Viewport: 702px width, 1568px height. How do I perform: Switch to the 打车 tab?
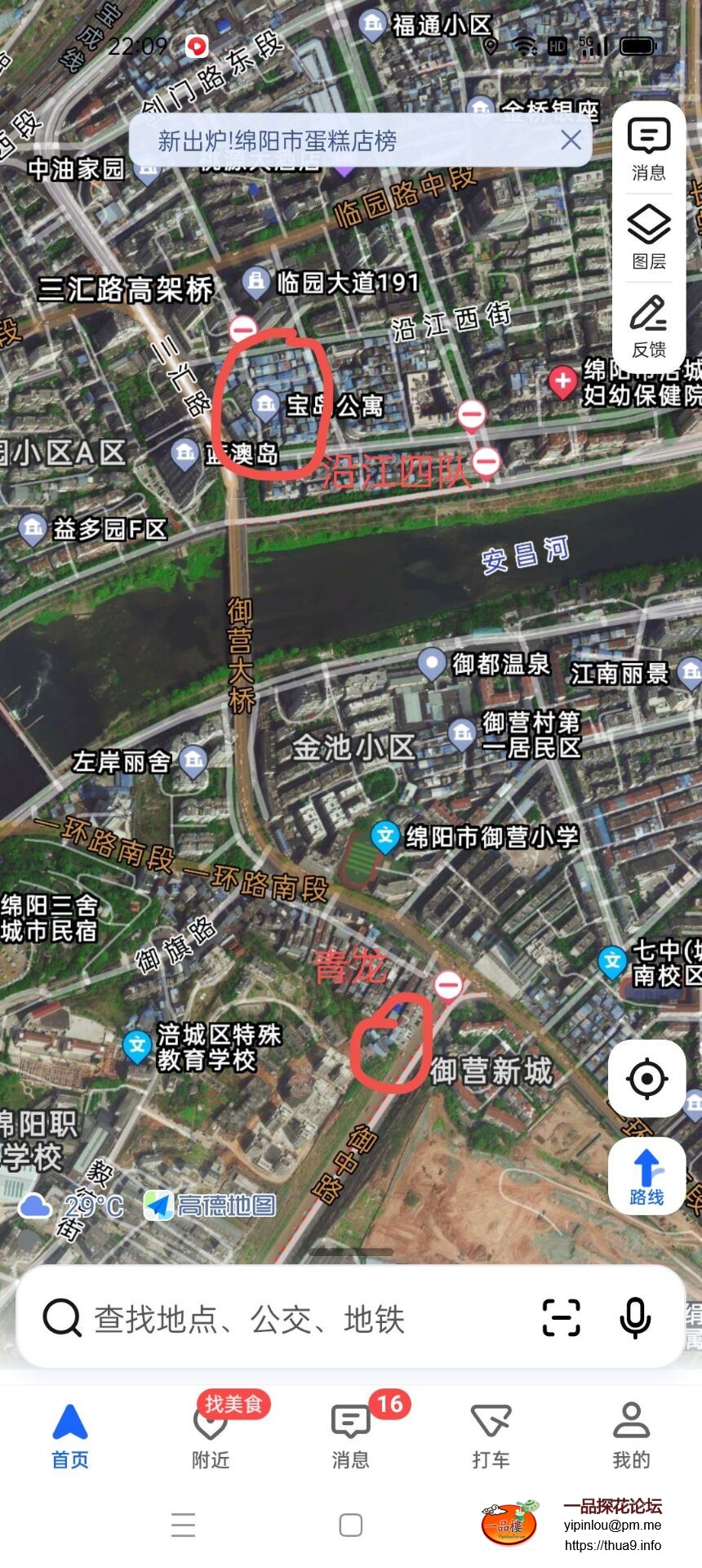point(491,1436)
